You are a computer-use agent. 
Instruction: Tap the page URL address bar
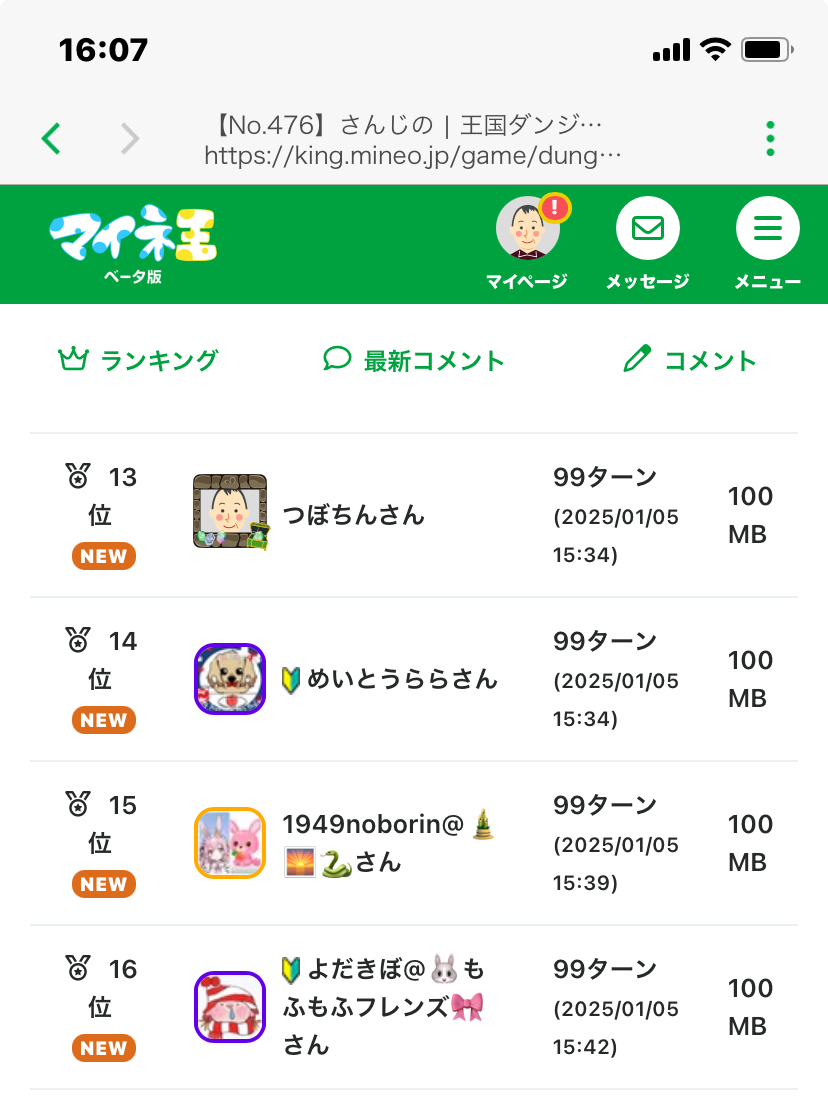coord(412,140)
